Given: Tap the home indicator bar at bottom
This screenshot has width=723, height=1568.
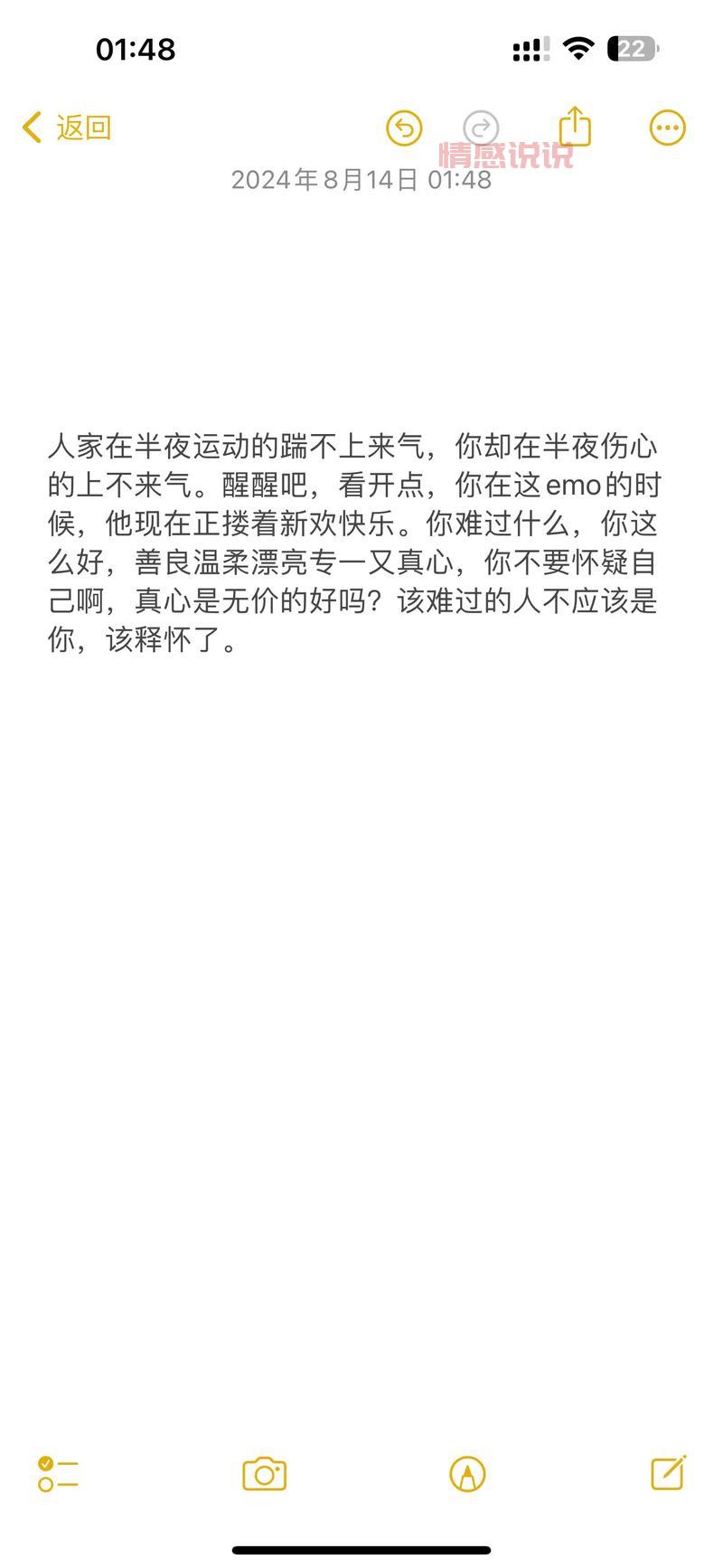Looking at the screenshot, I should coord(361,1551).
